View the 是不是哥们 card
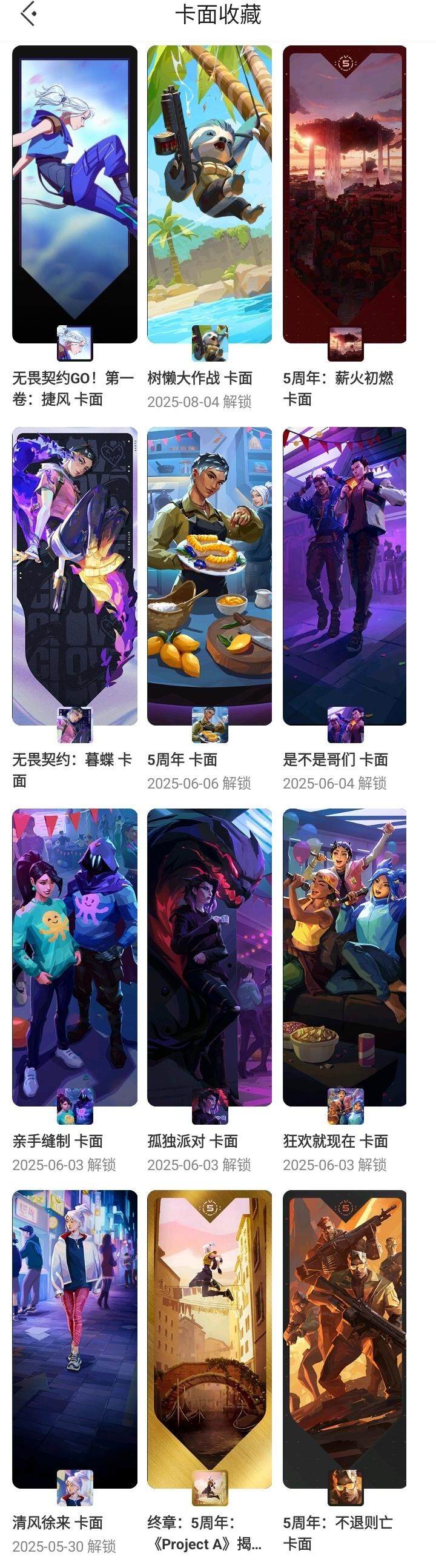The image size is (436, 1568). pyautogui.click(x=345, y=576)
